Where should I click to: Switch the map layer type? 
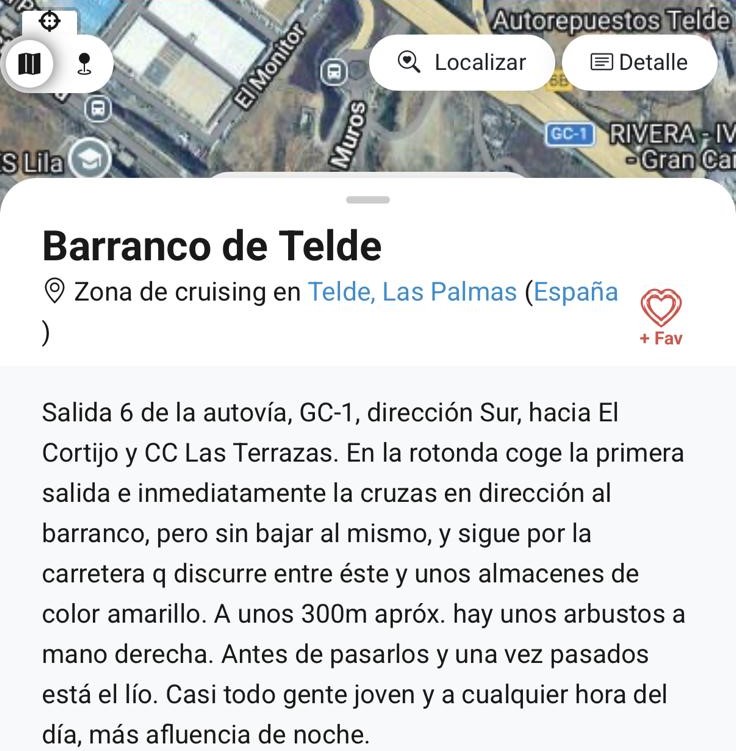[30, 63]
